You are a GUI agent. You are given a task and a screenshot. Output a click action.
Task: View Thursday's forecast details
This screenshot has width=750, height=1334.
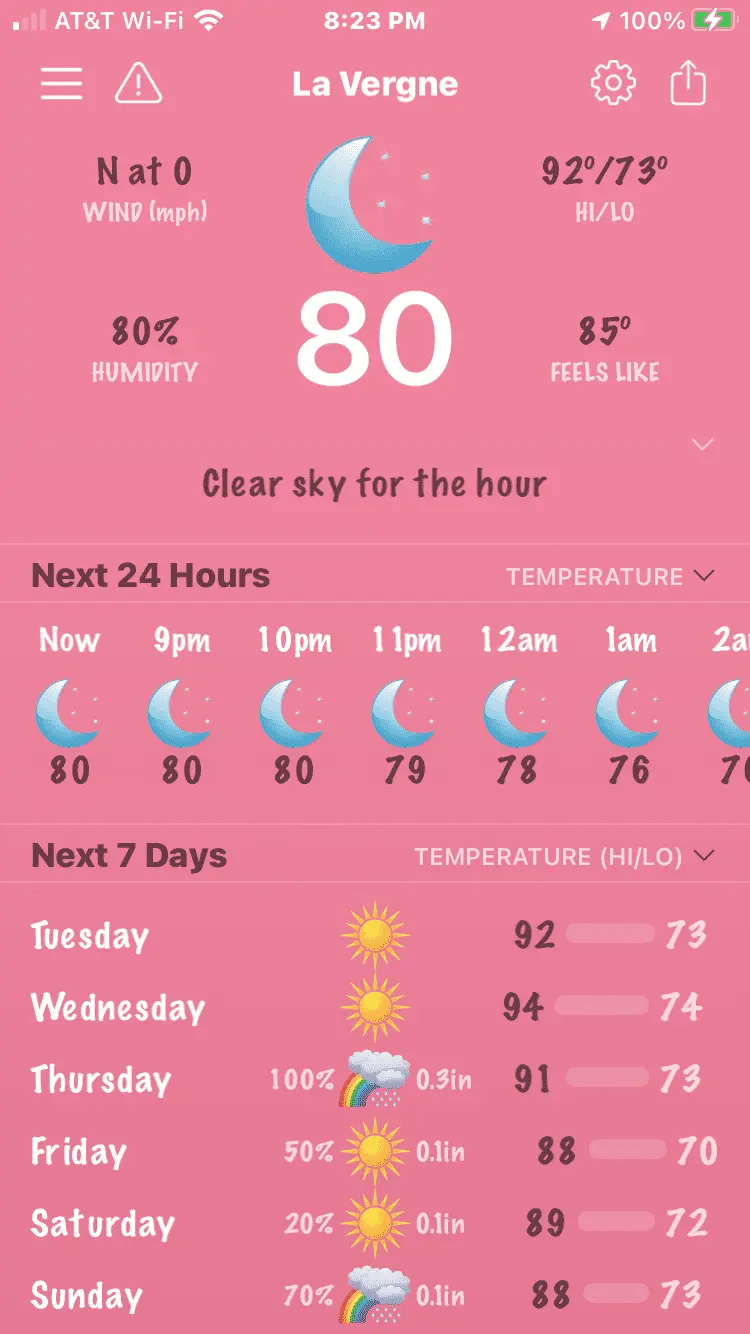(375, 1079)
